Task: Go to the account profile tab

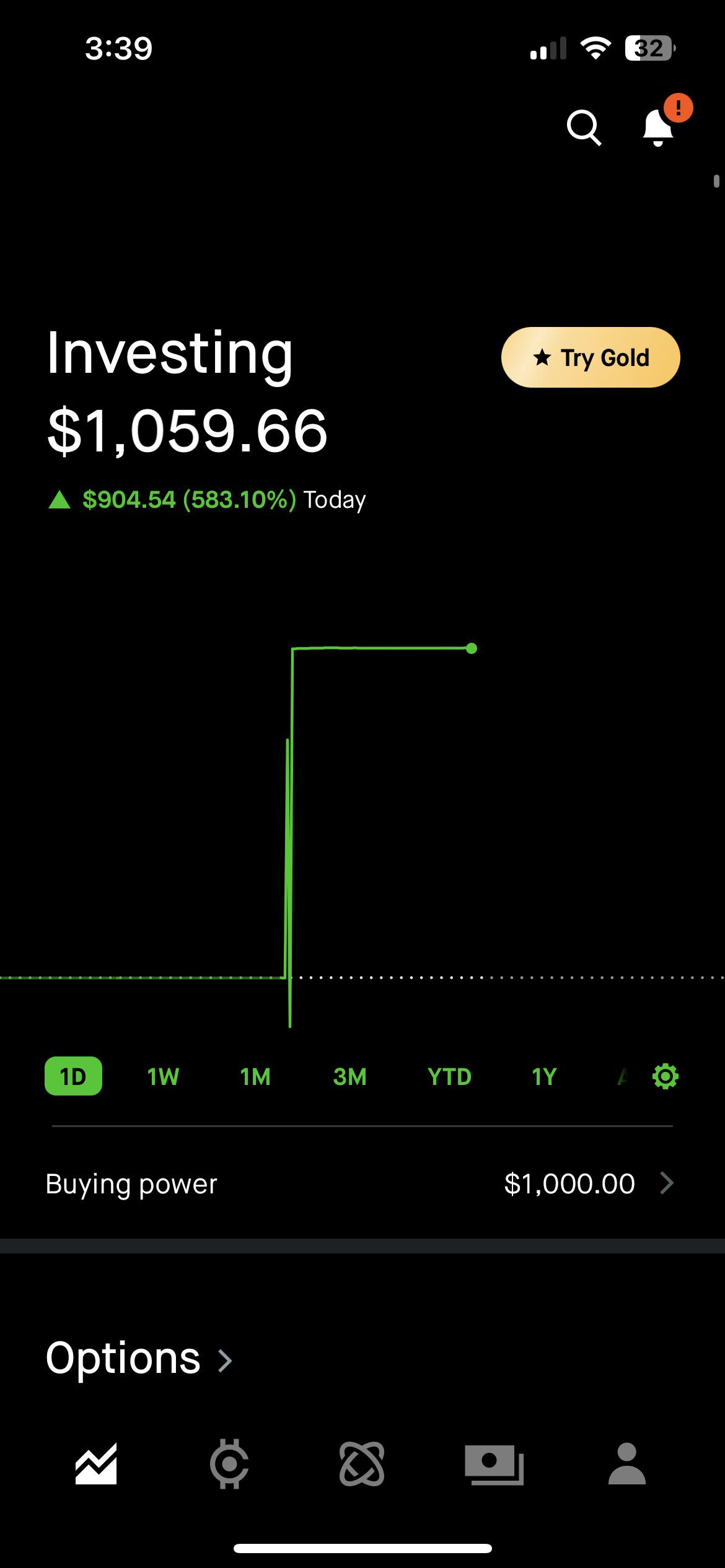Action: 627,1464
